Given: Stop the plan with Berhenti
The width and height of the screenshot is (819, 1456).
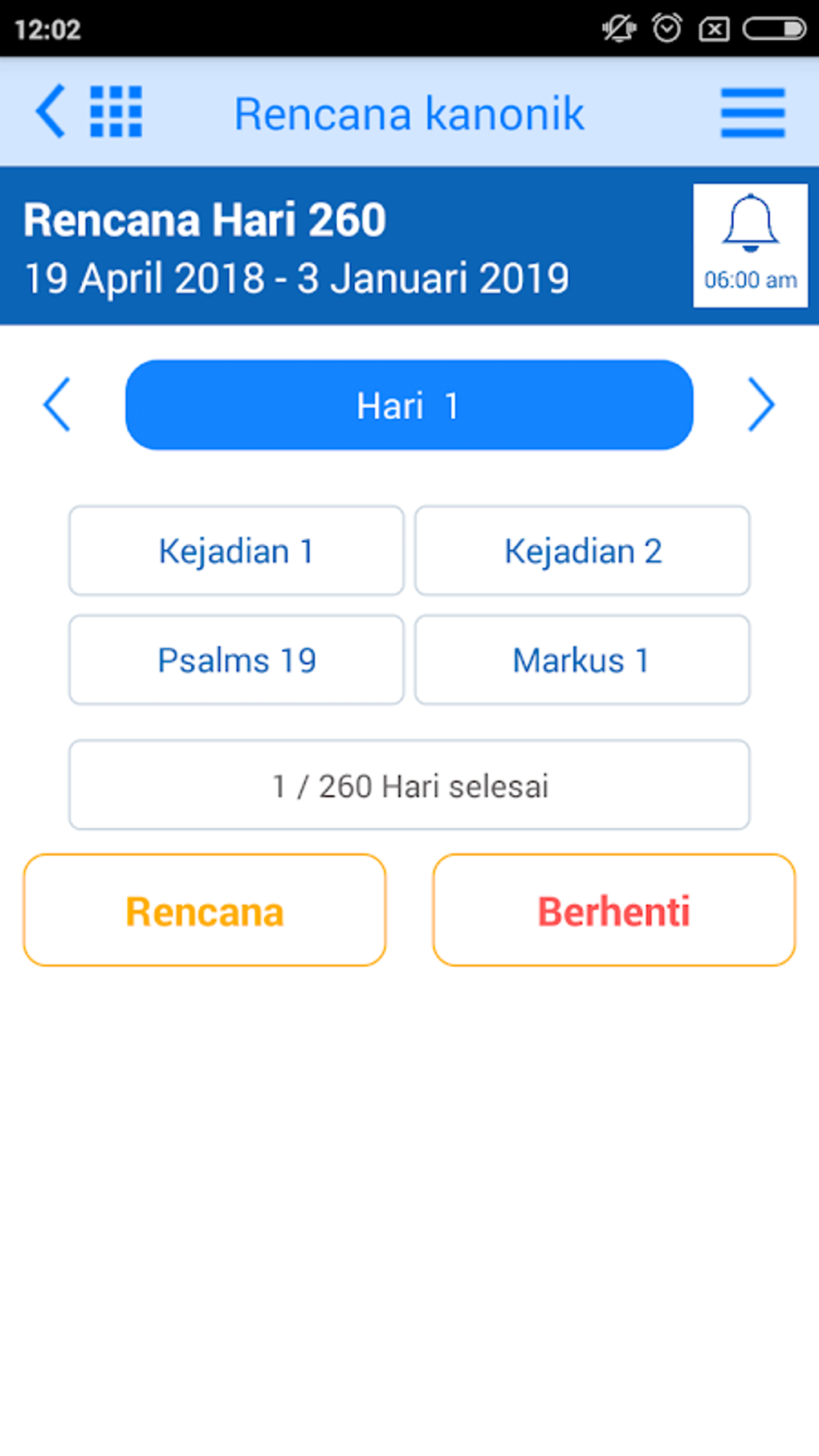Looking at the screenshot, I should [x=613, y=911].
